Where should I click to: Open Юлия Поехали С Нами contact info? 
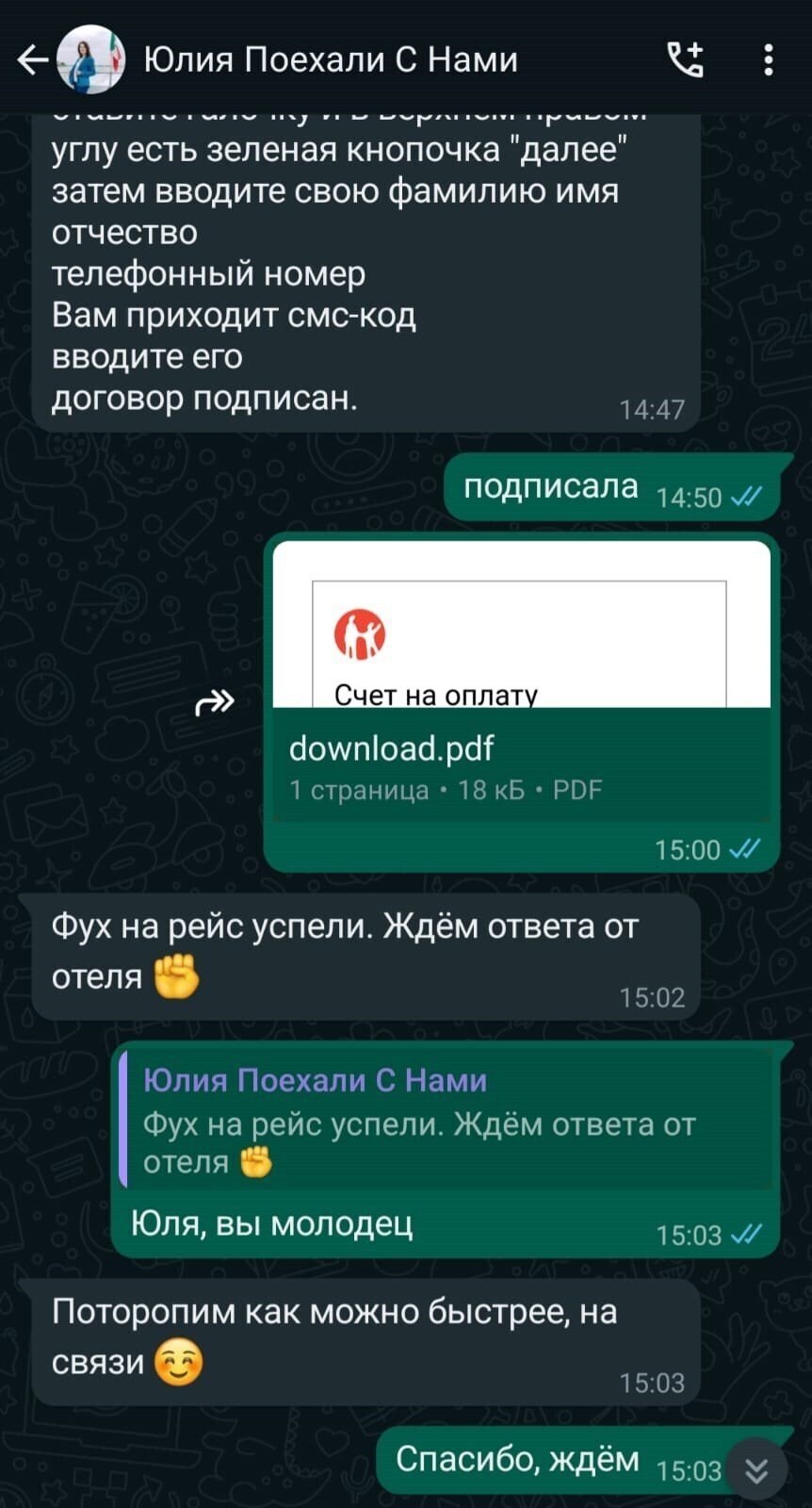coord(330,60)
